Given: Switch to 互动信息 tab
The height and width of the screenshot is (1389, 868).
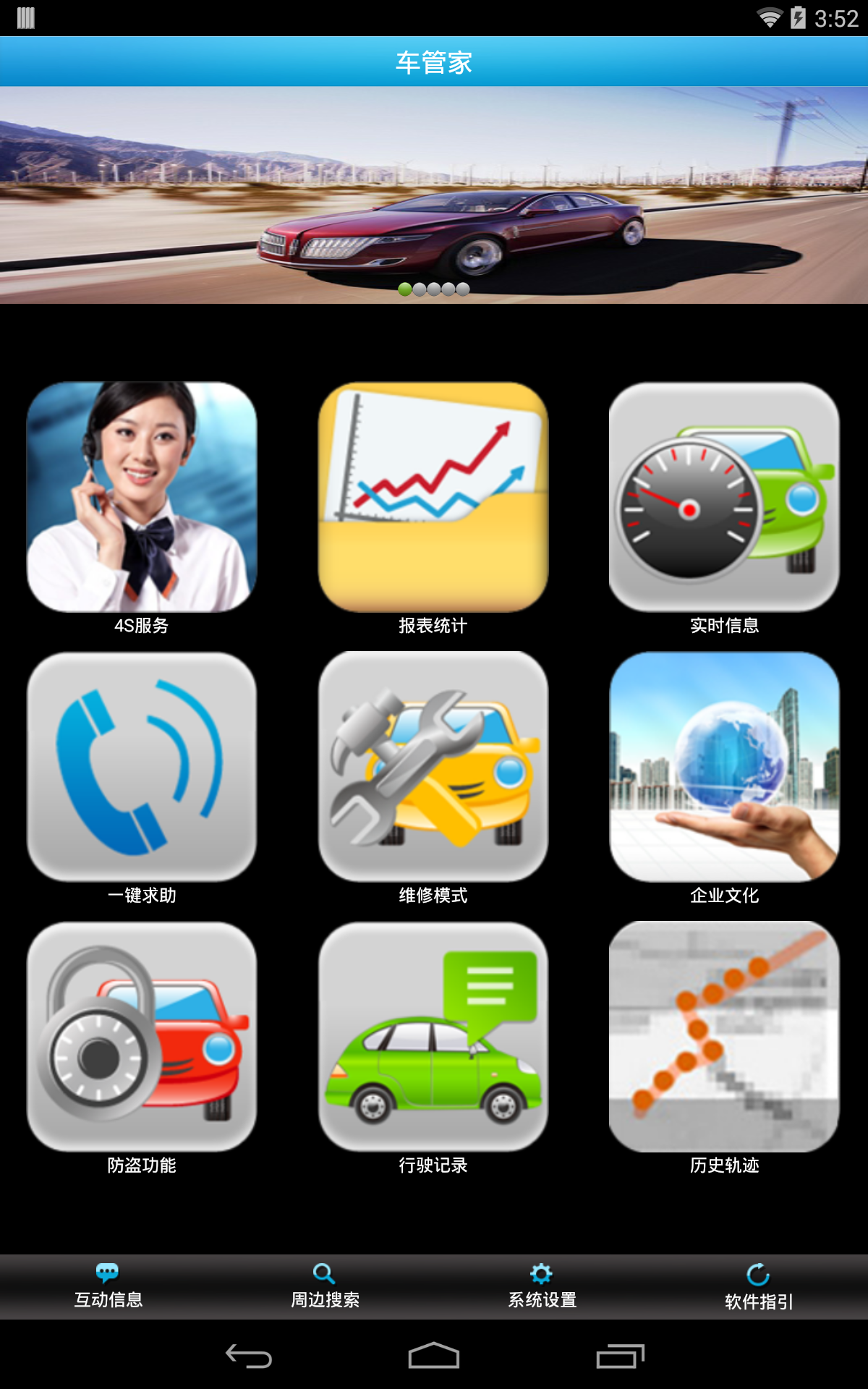Looking at the screenshot, I should point(109,1286).
